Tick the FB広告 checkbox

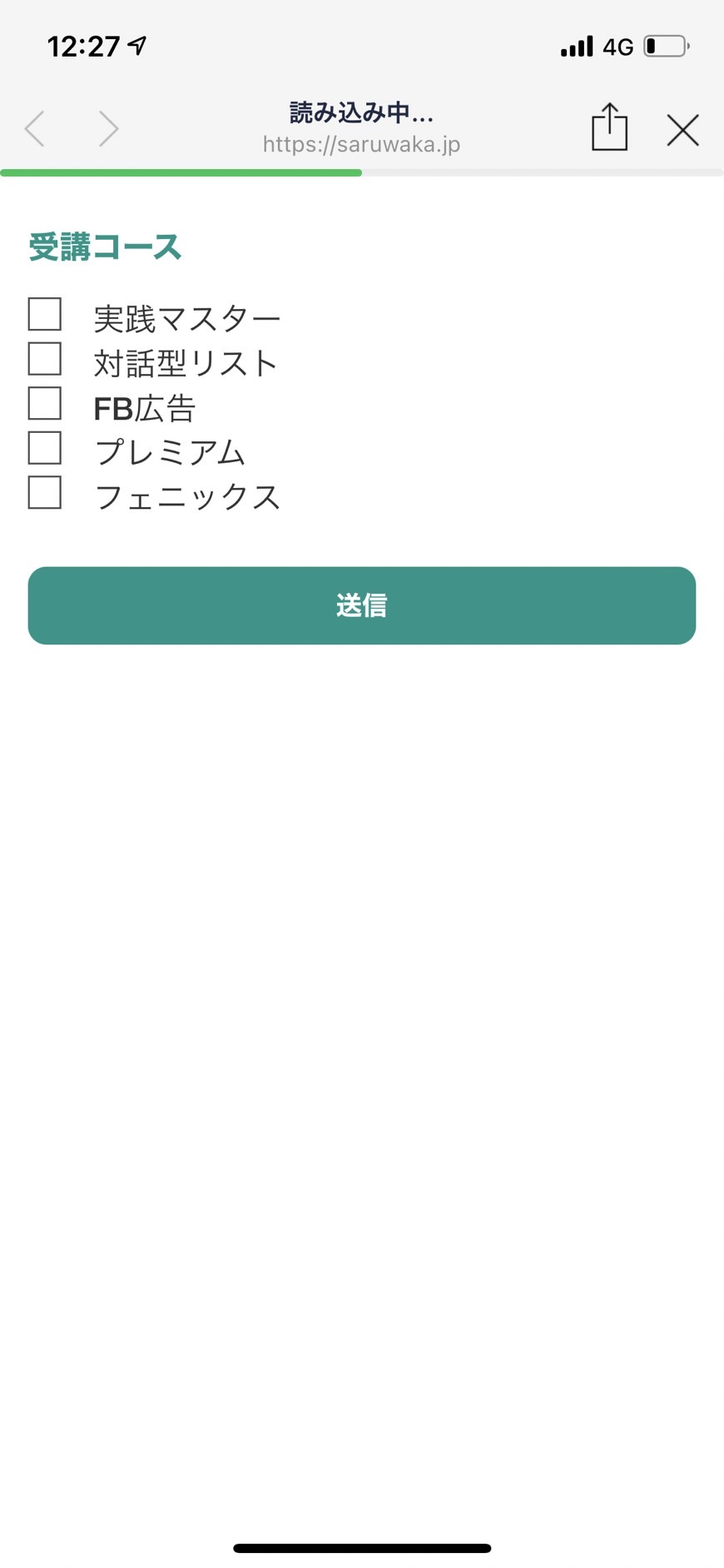(x=45, y=404)
